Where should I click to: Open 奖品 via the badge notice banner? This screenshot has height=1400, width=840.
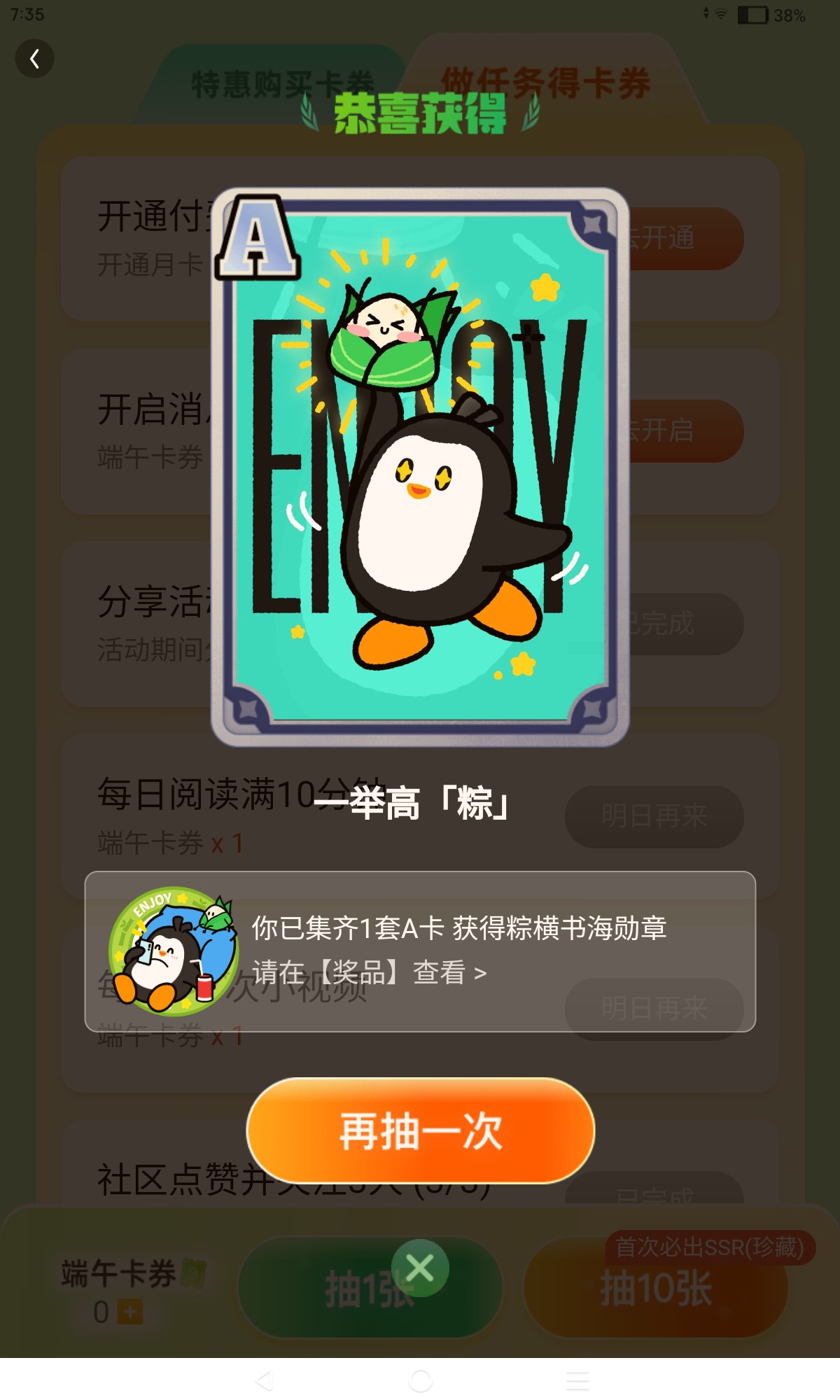[x=420, y=951]
